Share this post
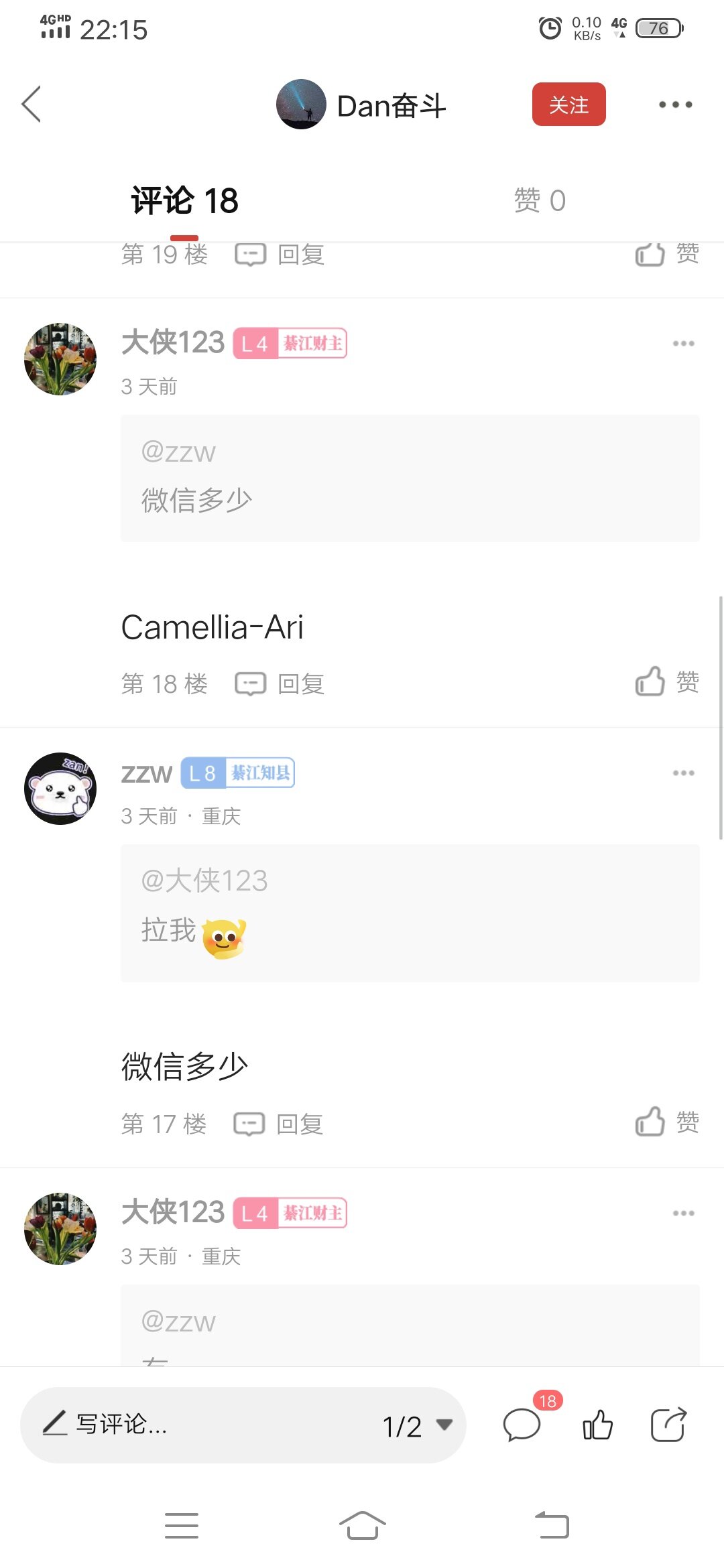 tap(668, 1424)
